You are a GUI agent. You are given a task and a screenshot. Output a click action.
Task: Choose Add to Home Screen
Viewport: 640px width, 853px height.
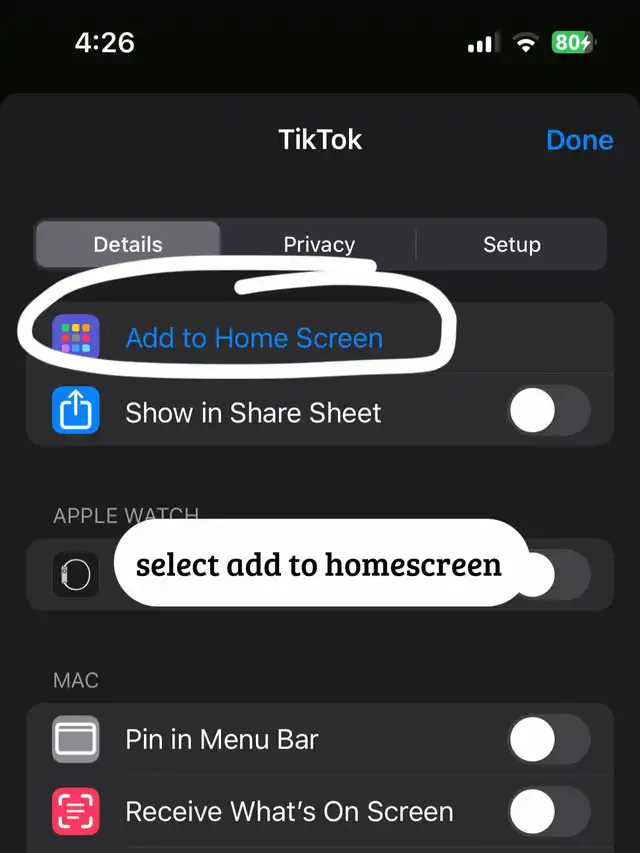pyautogui.click(x=253, y=338)
